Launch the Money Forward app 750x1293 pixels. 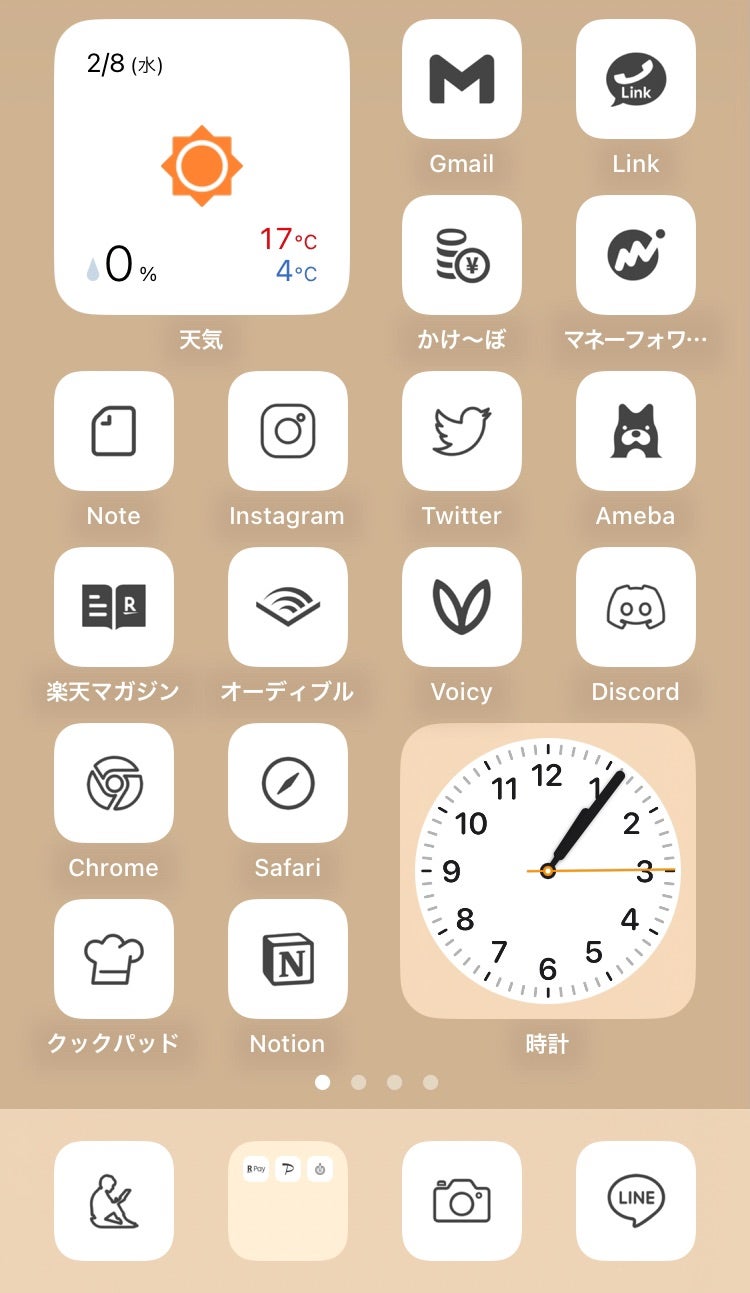pyautogui.click(x=635, y=255)
